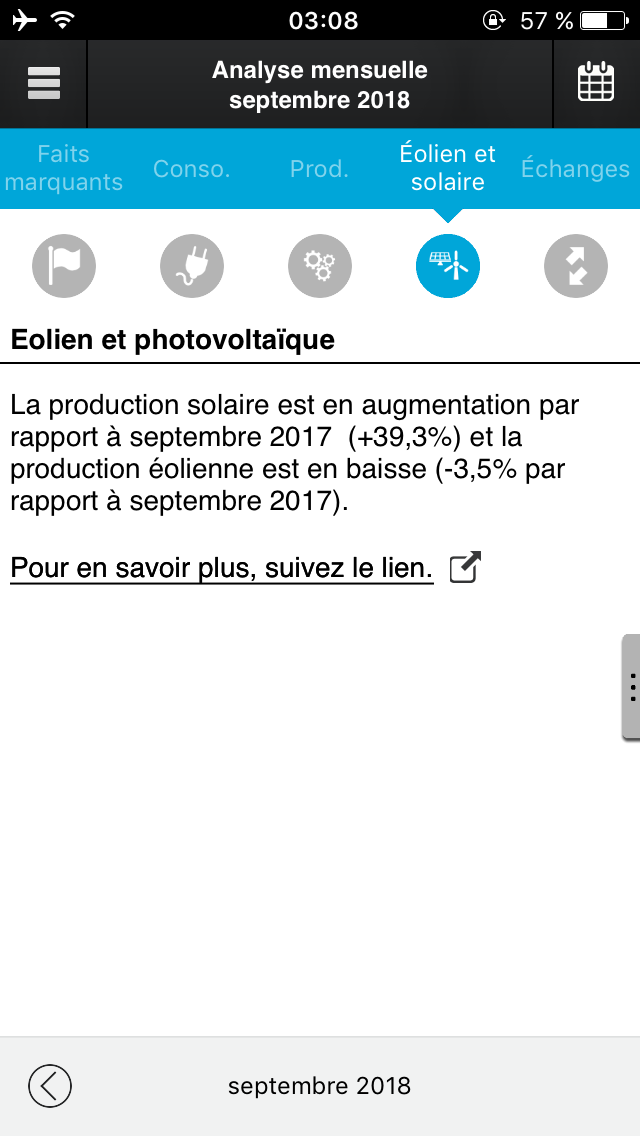This screenshot has width=640, height=1136.
Task: Tap the exchanges arrows icon
Action: pyautogui.click(x=576, y=266)
